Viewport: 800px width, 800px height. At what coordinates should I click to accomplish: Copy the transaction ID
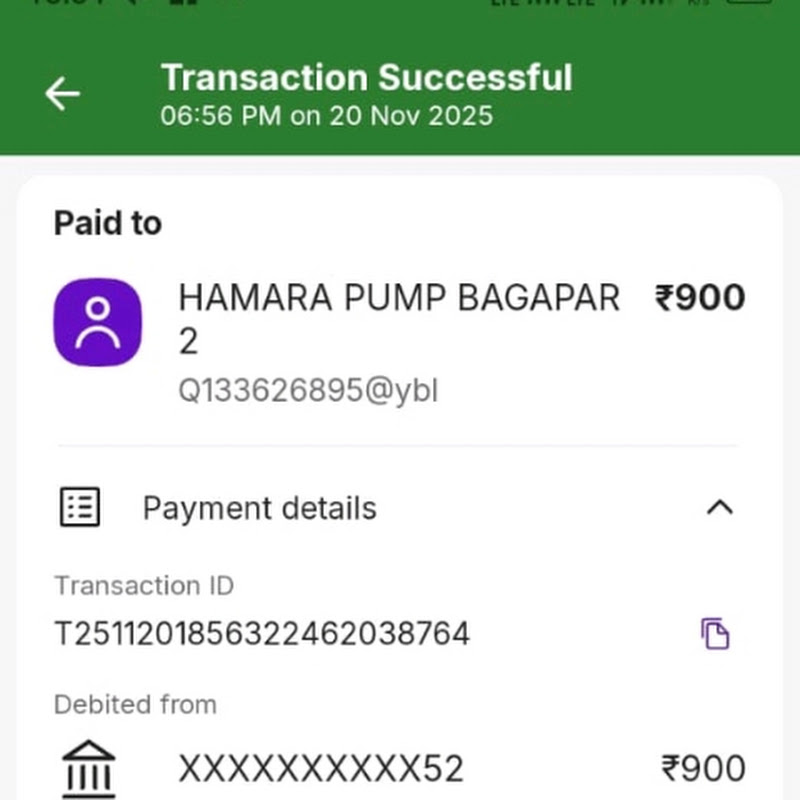tap(715, 633)
